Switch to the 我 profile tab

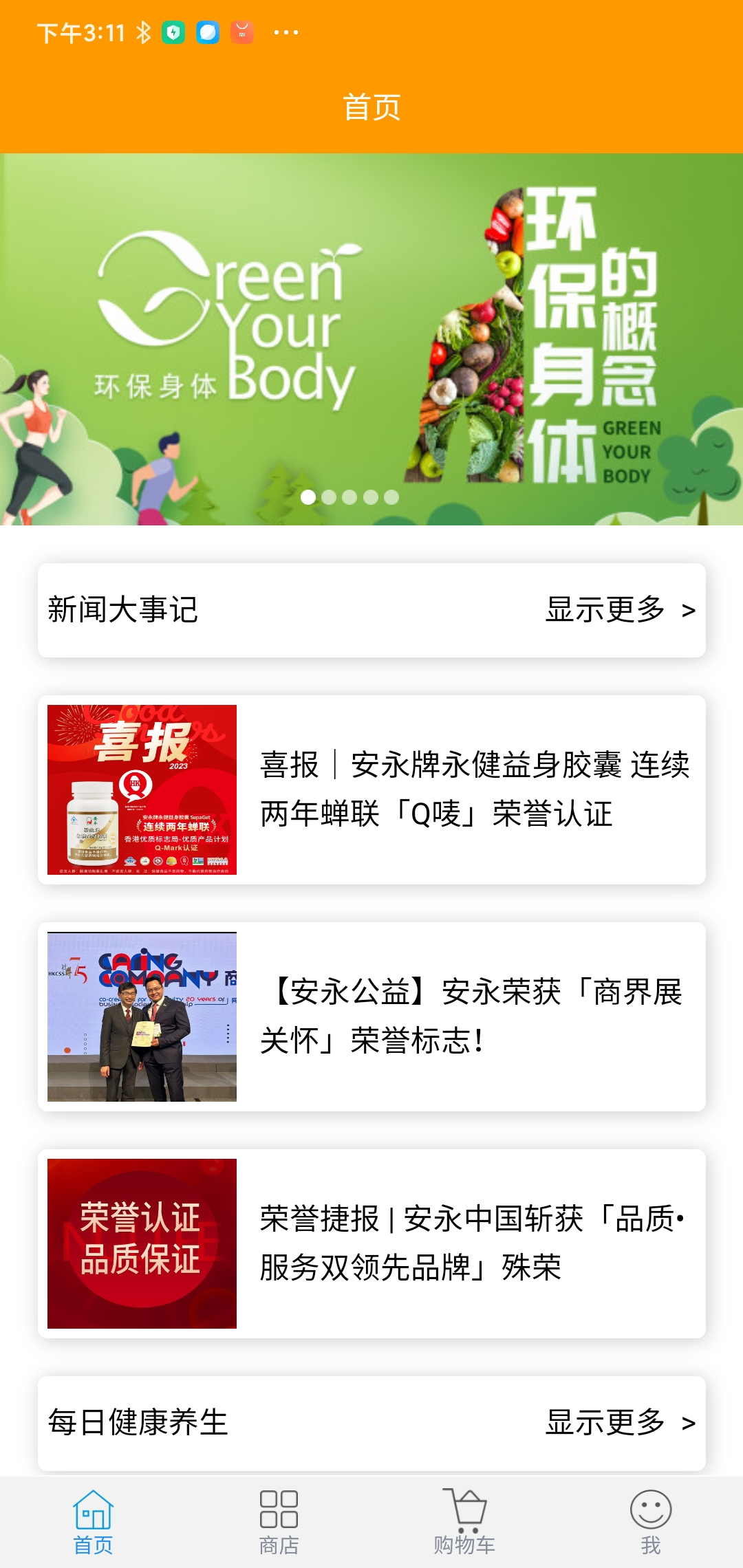[650, 1521]
